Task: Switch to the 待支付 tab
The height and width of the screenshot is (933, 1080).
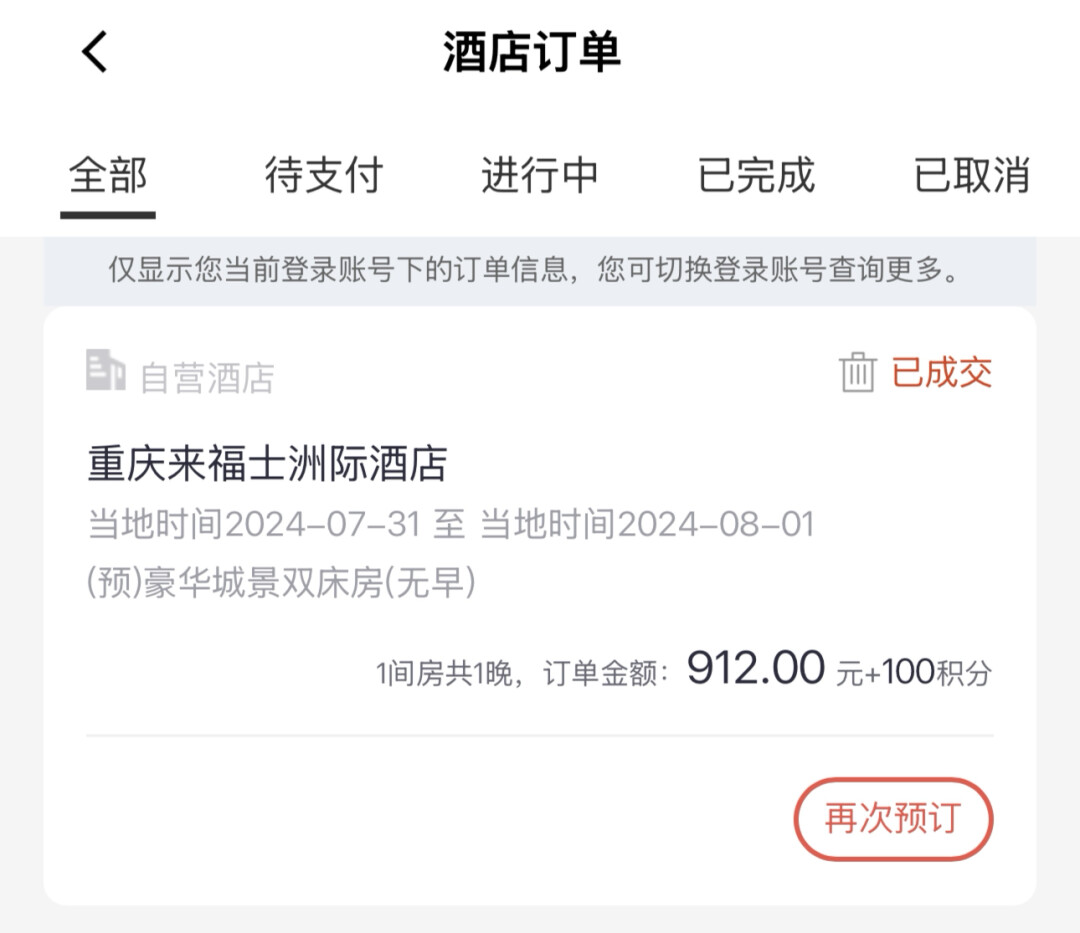Action: click(323, 176)
